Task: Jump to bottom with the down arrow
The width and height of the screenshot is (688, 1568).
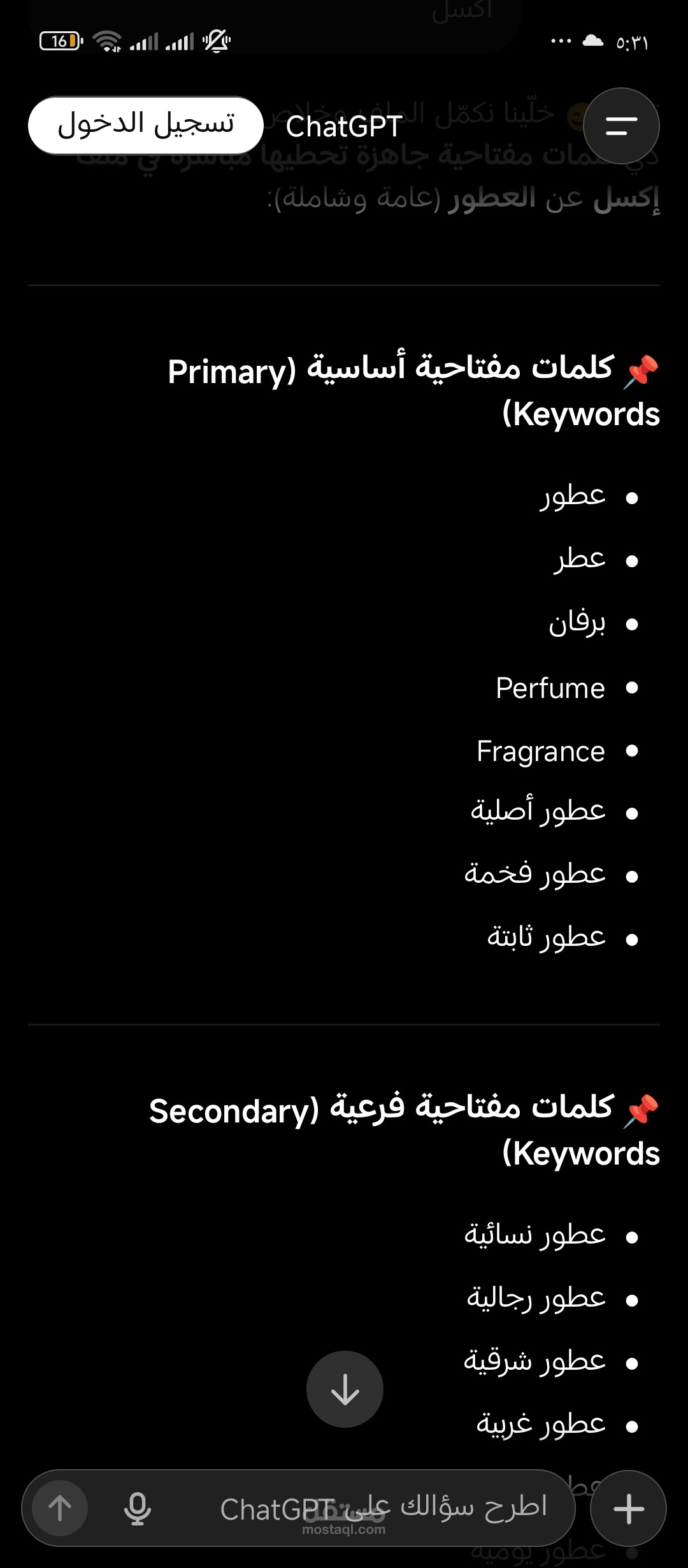Action: tap(345, 1389)
